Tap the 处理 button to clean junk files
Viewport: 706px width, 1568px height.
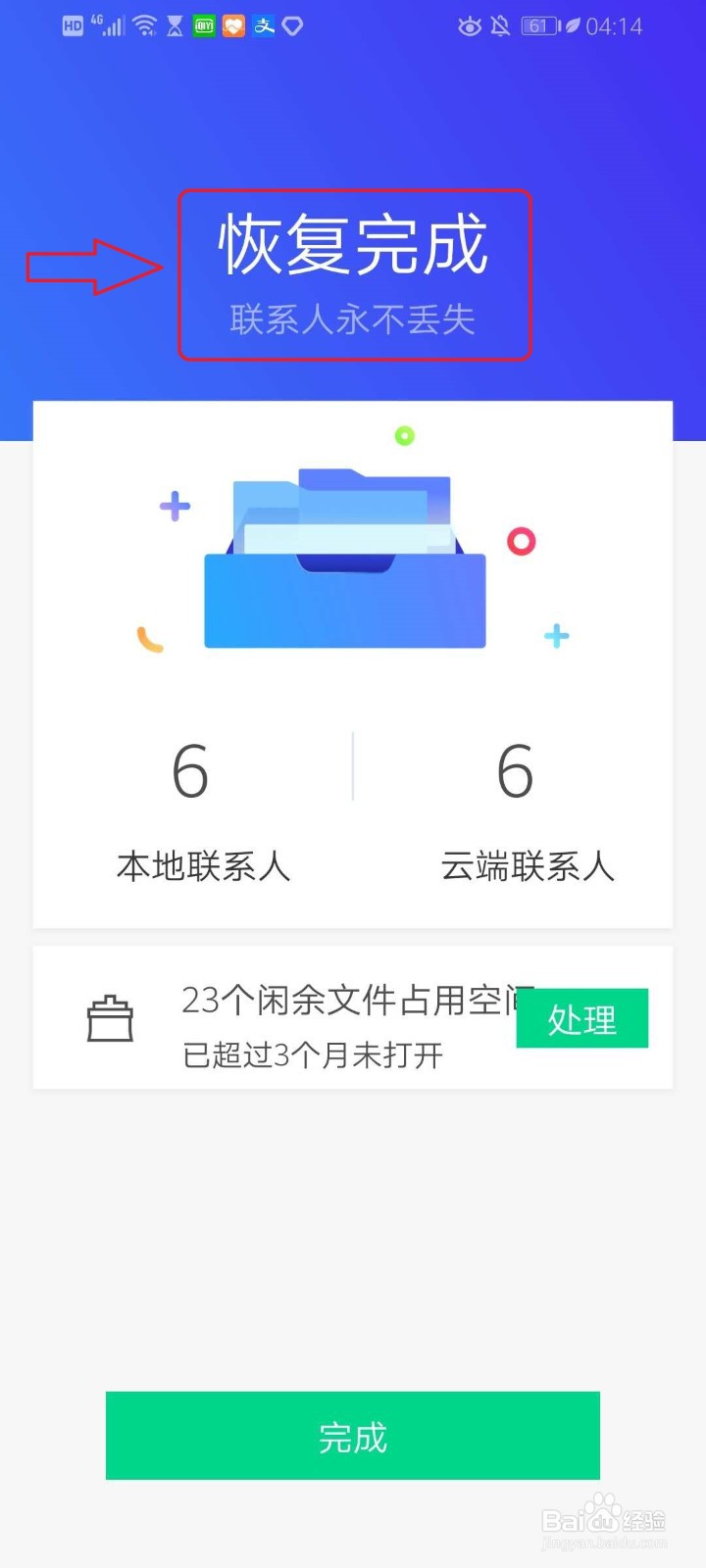tap(581, 1018)
